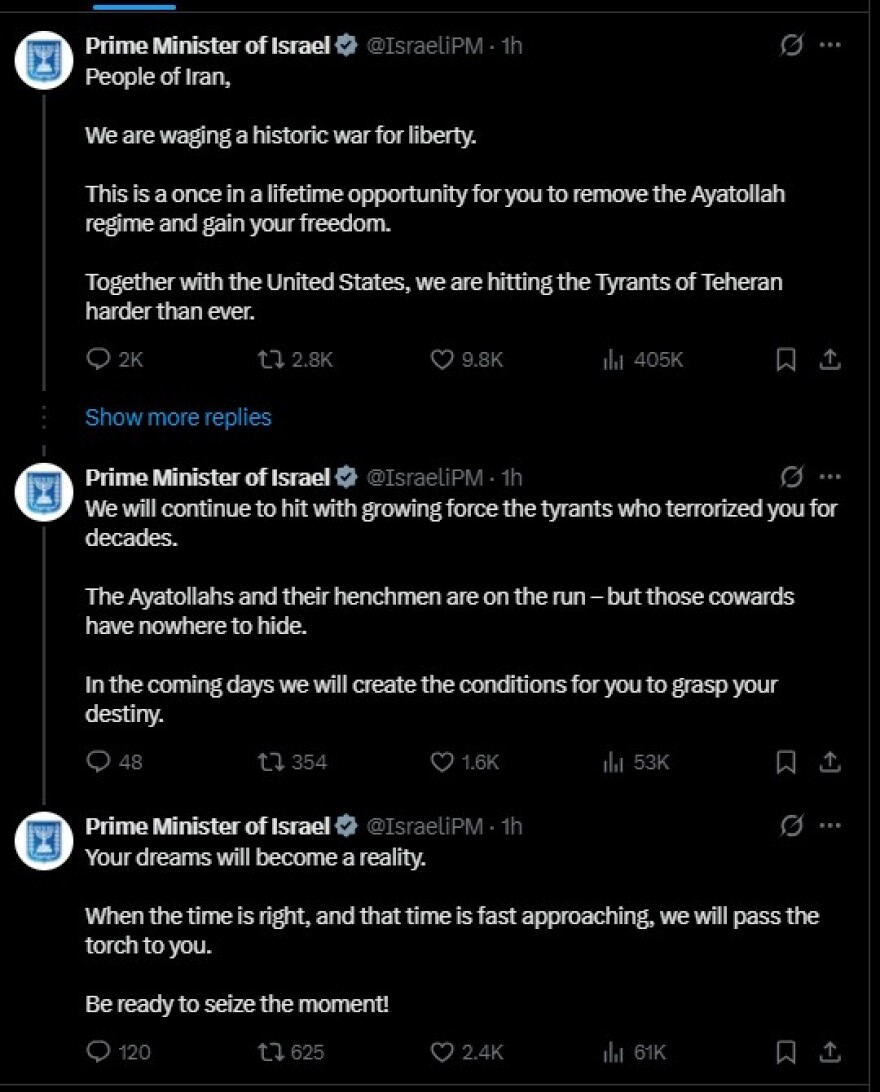This screenshot has width=880, height=1092.
Task: Reply to the 'People of Iran' post
Action: point(98,360)
